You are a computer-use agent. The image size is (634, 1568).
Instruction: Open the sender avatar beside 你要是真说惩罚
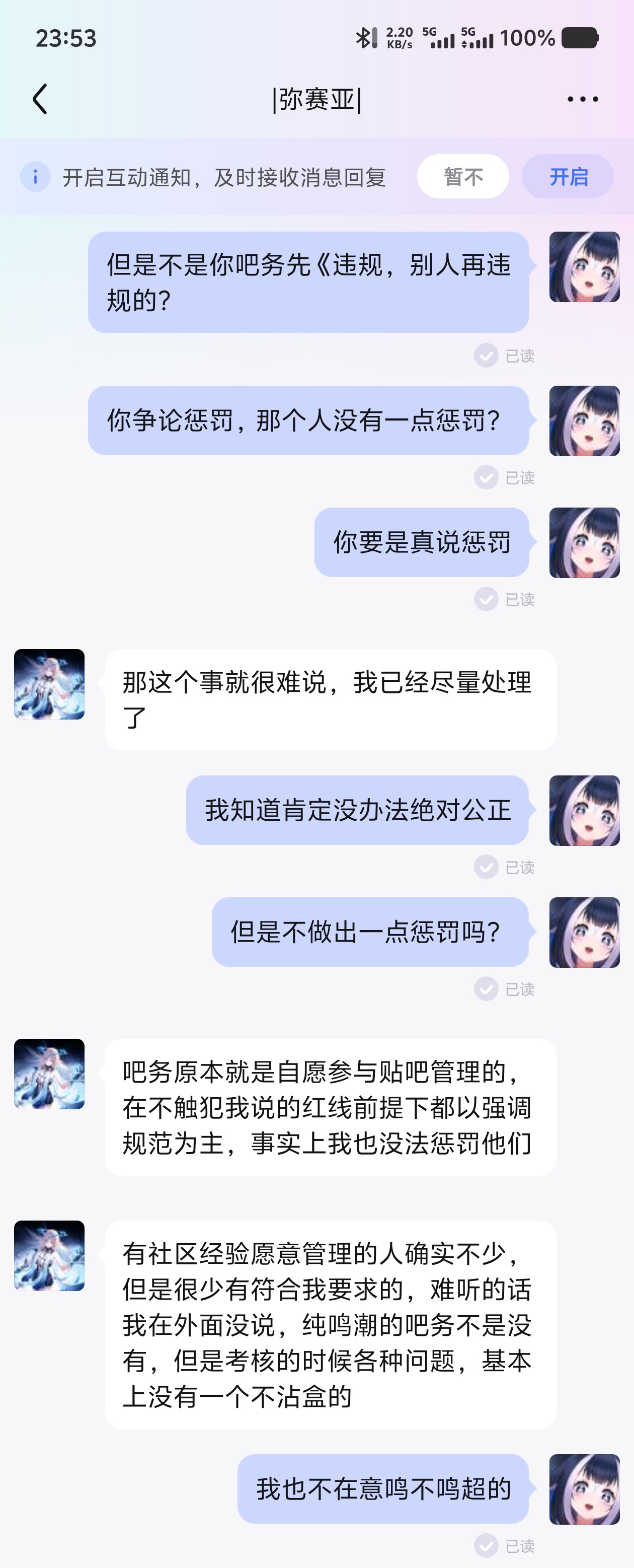[x=584, y=543]
